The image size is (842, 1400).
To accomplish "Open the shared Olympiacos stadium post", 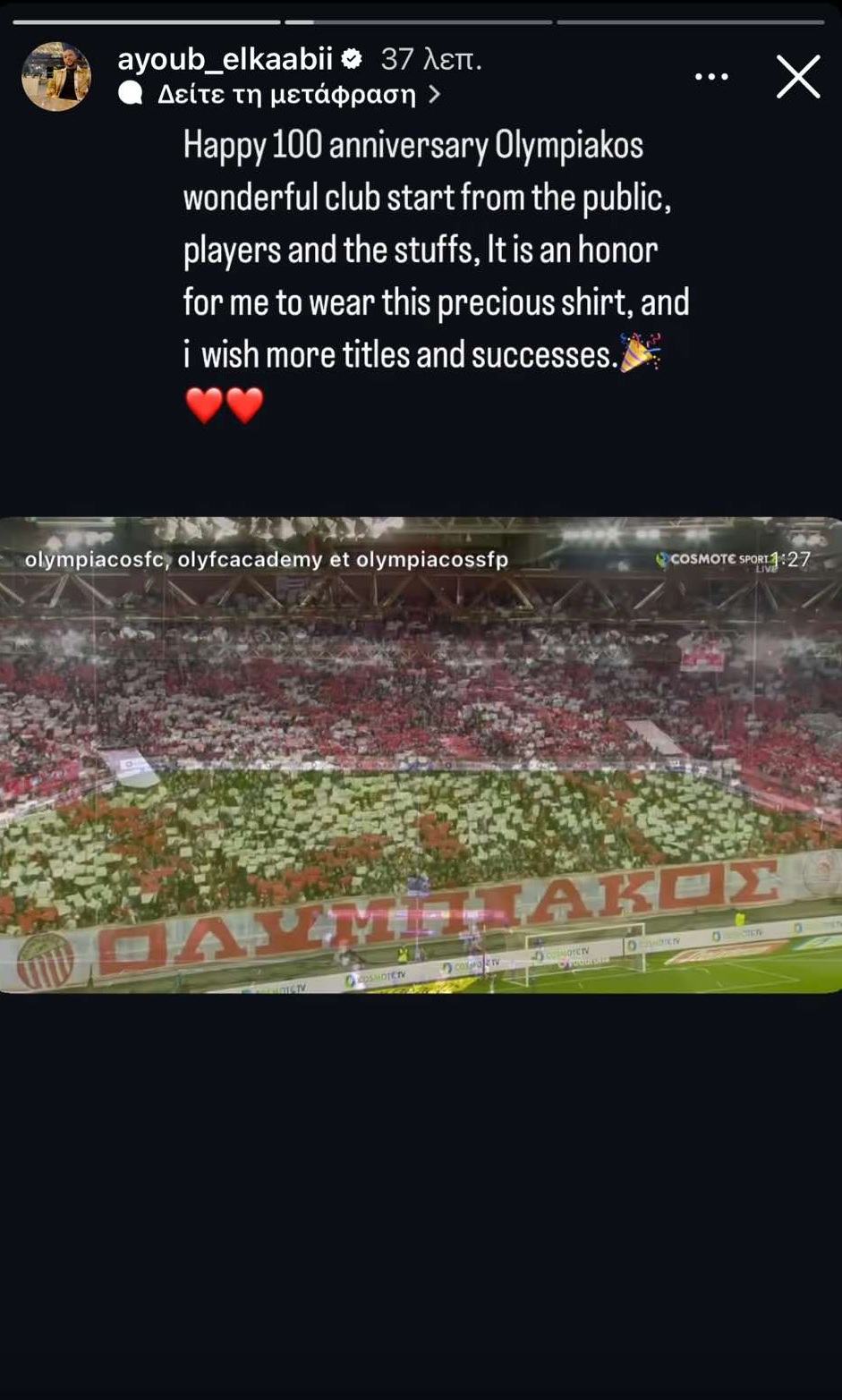I will pyautogui.click(x=421, y=756).
